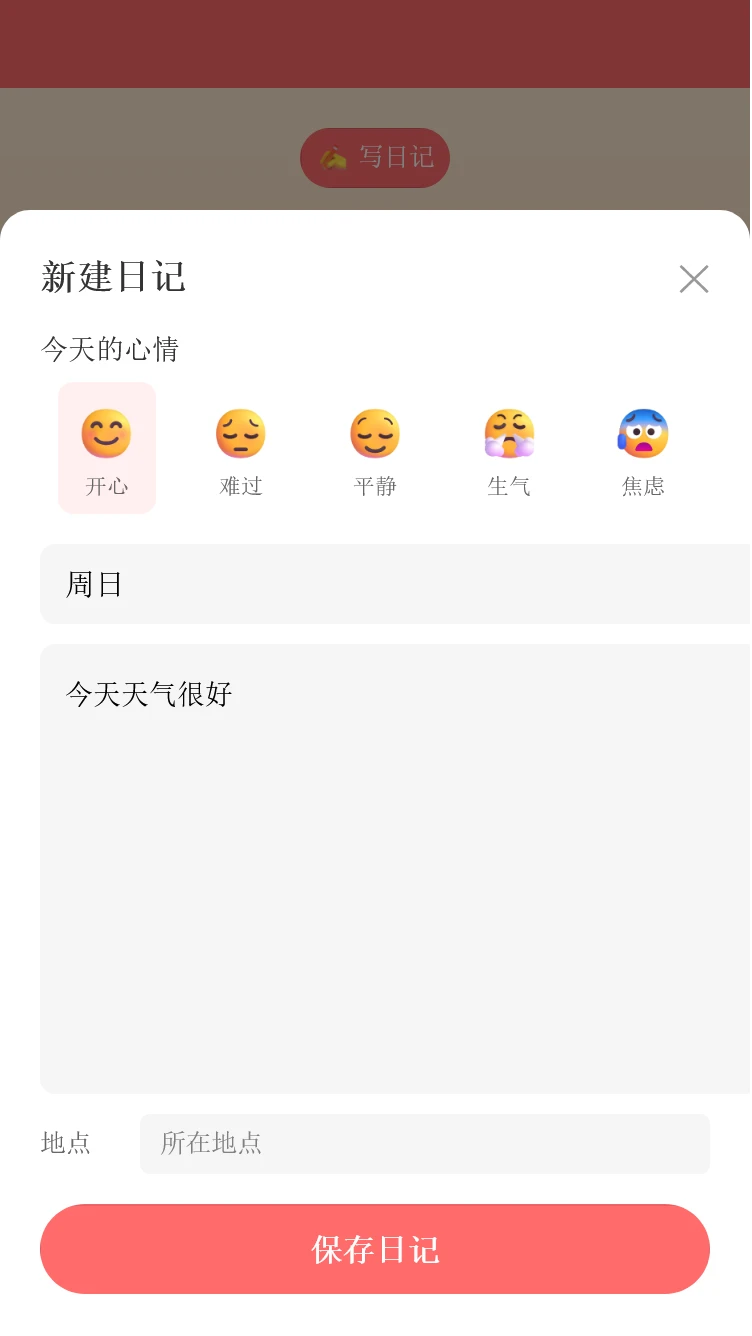
Task: Dismiss the 新建日记 dialog
Action: (694, 279)
